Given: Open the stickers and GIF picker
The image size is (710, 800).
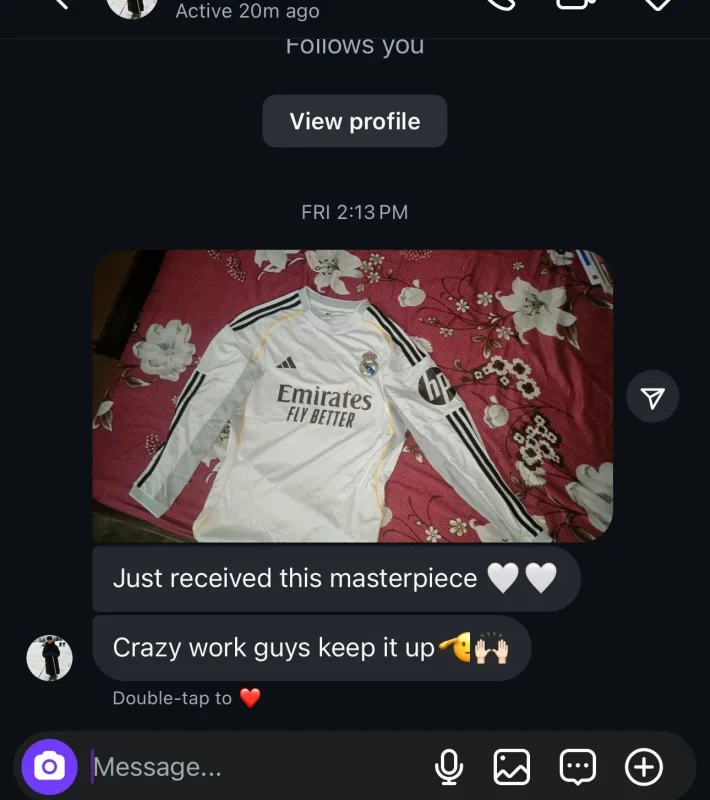Looking at the screenshot, I should click(577, 767).
